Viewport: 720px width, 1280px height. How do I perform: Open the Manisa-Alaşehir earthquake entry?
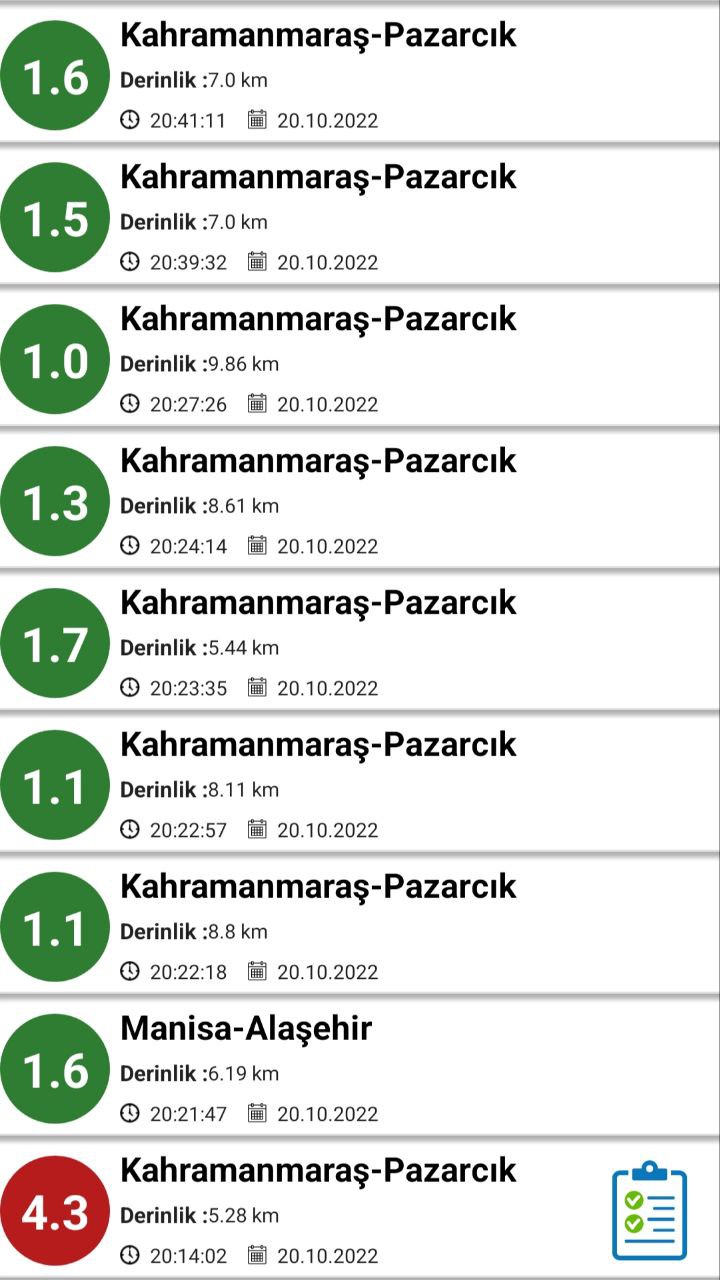pyautogui.click(x=360, y=1070)
